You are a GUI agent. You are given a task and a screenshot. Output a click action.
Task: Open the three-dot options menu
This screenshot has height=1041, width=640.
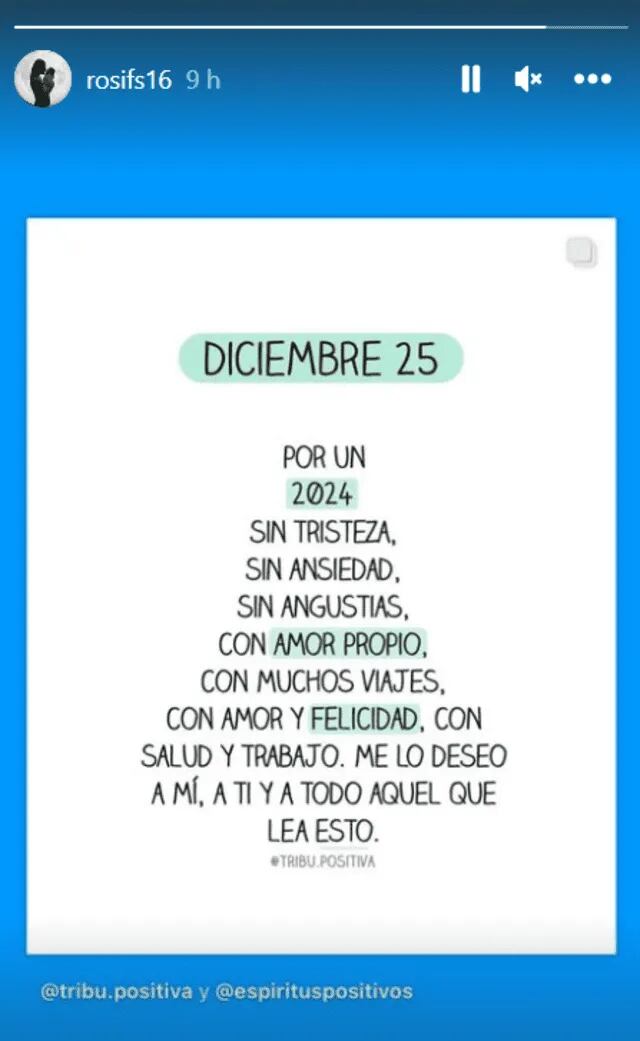[x=592, y=80]
